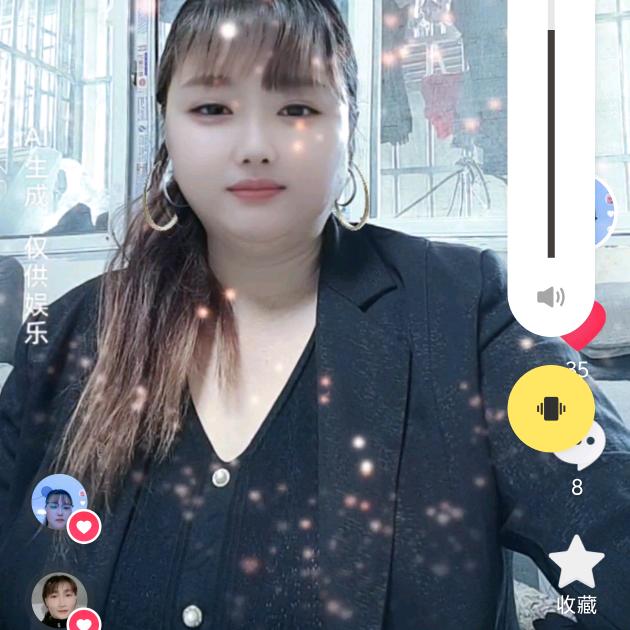Open the bottom avatar profile
This screenshot has width=630, height=630.
[x=57, y=599]
